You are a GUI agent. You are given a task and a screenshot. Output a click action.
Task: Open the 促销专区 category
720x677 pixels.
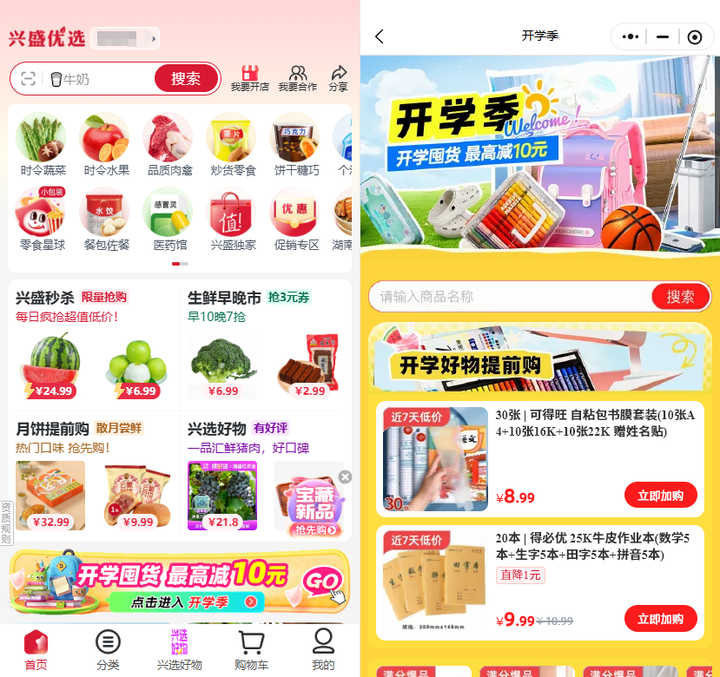296,219
